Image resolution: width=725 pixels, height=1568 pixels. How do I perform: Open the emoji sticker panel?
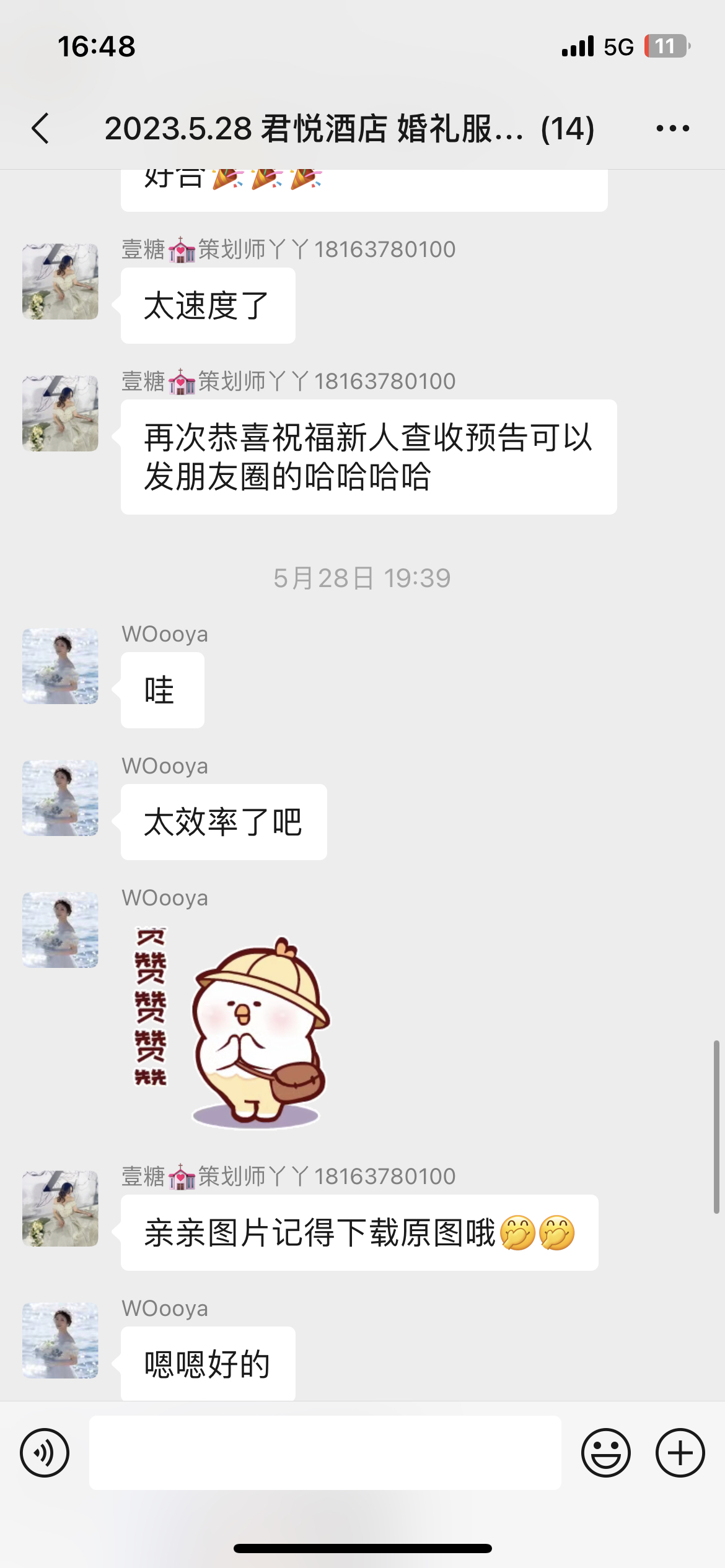(606, 1453)
